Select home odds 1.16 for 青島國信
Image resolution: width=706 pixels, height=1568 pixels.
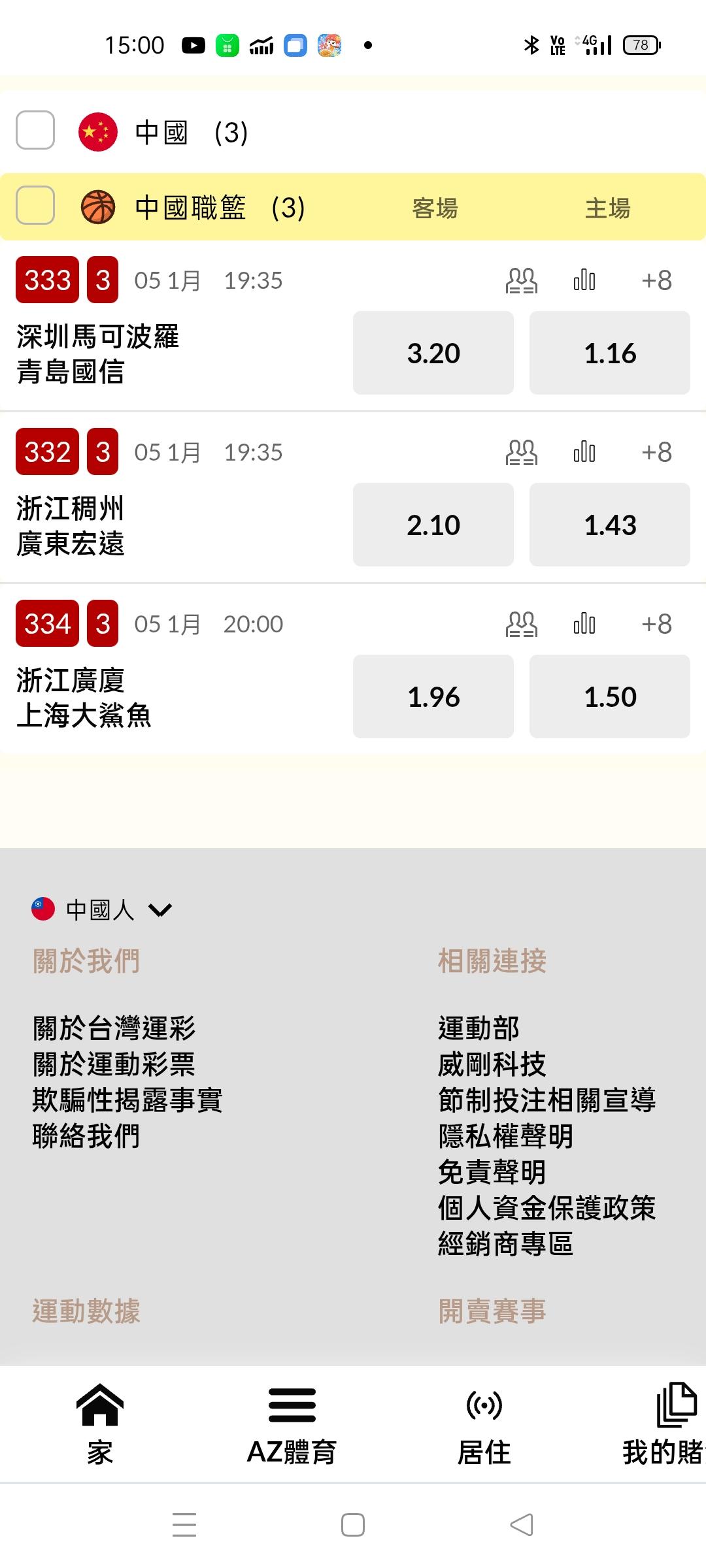tap(610, 353)
